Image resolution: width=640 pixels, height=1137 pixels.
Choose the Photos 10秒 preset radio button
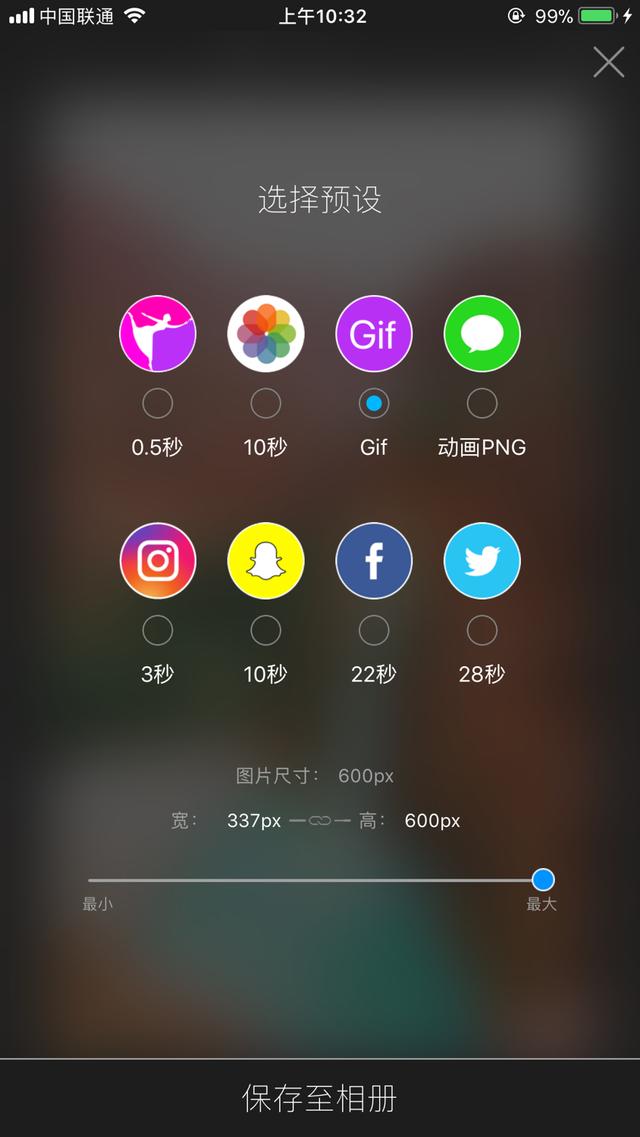point(265,403)
